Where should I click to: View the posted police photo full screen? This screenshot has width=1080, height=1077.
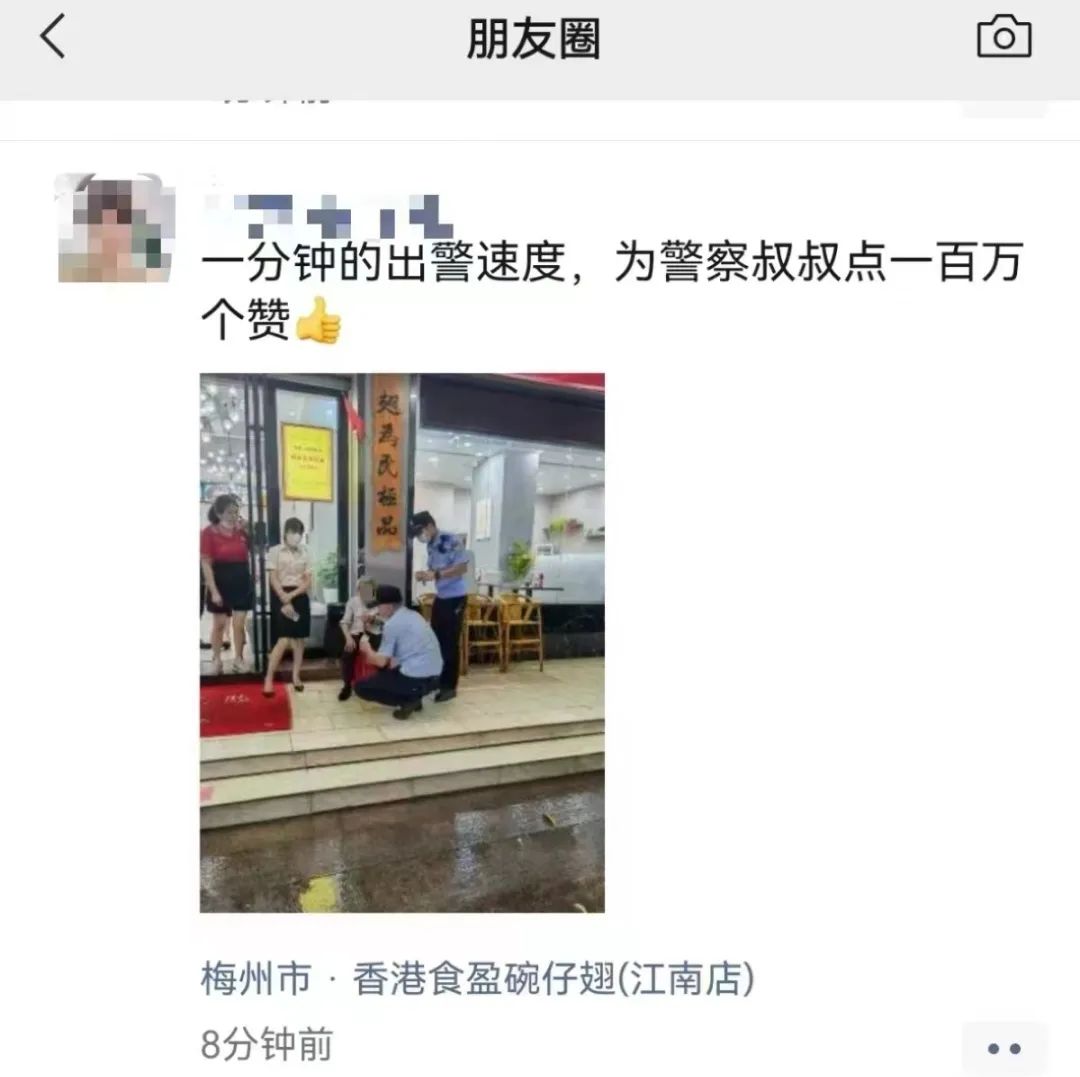click(402, 643)
